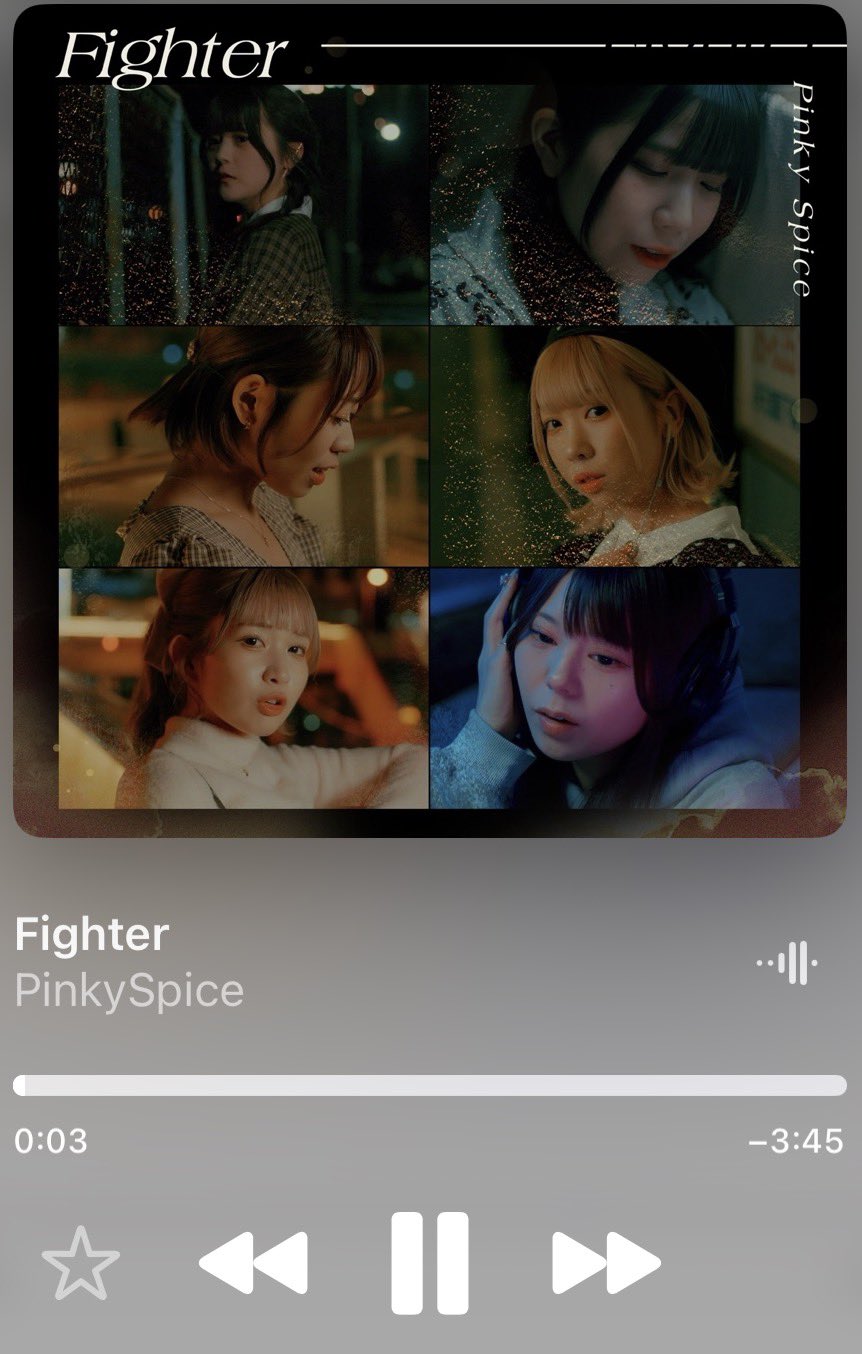
Task: Skip to the next track
Action: pos(606,1263)
